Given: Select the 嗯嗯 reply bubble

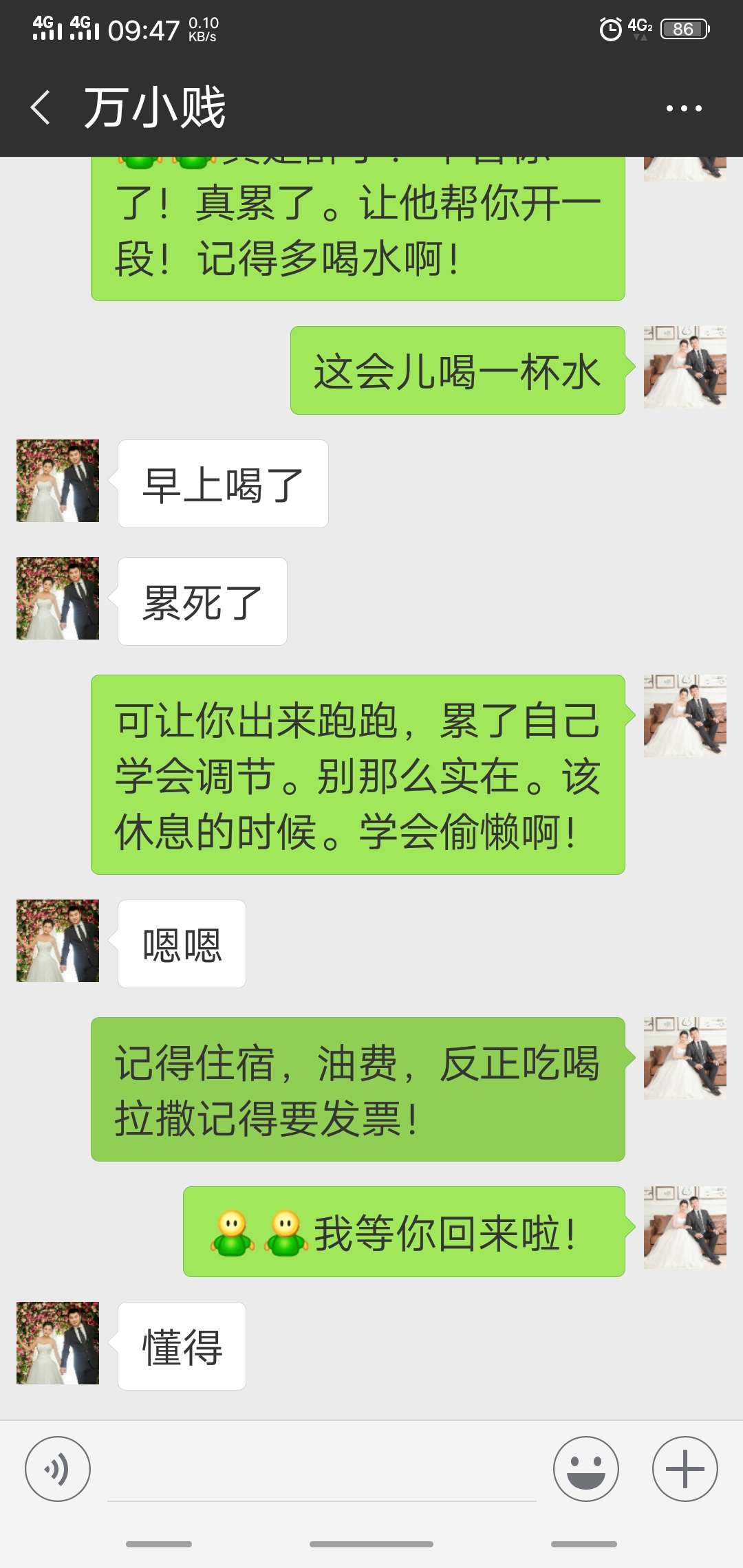Looking at the screenshot, I should pyautogui.click(x=180, y=944).
